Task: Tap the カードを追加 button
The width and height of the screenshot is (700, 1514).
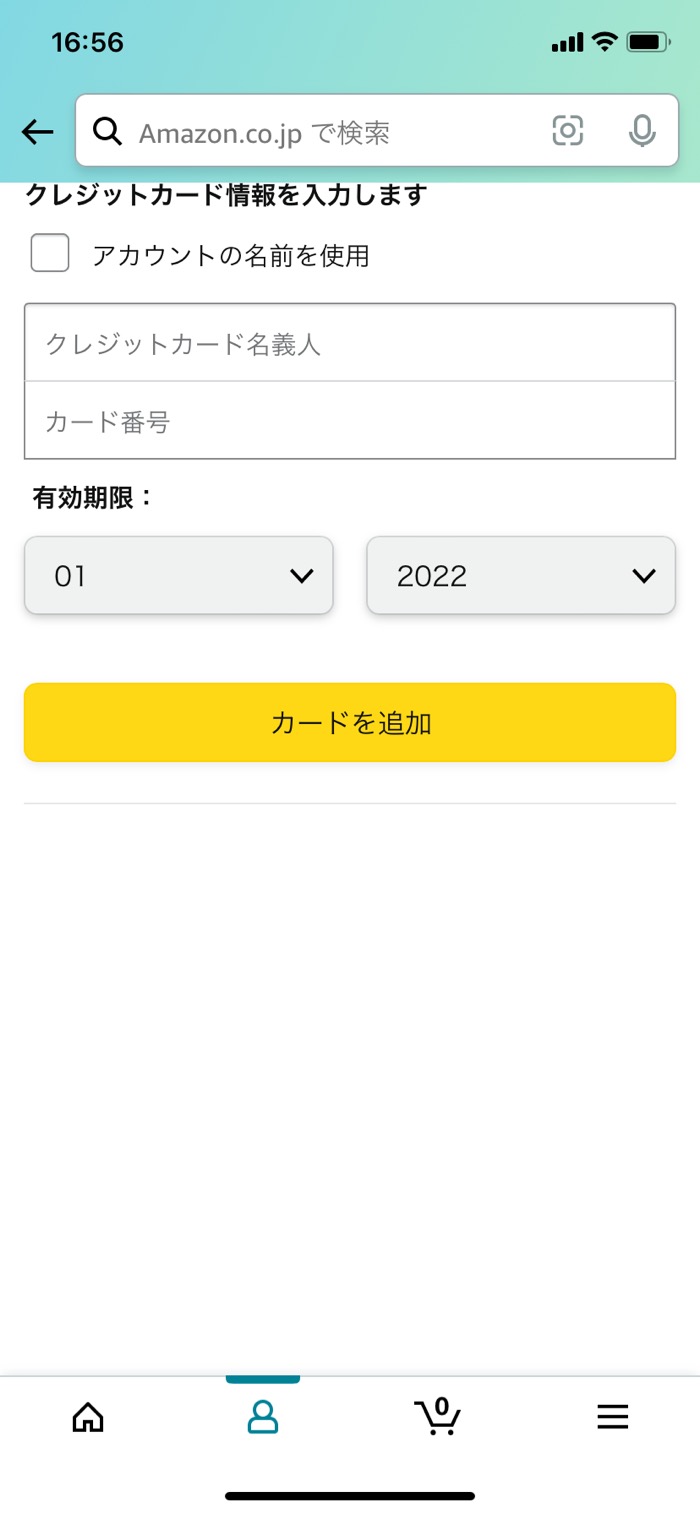Action: (350, 722)
